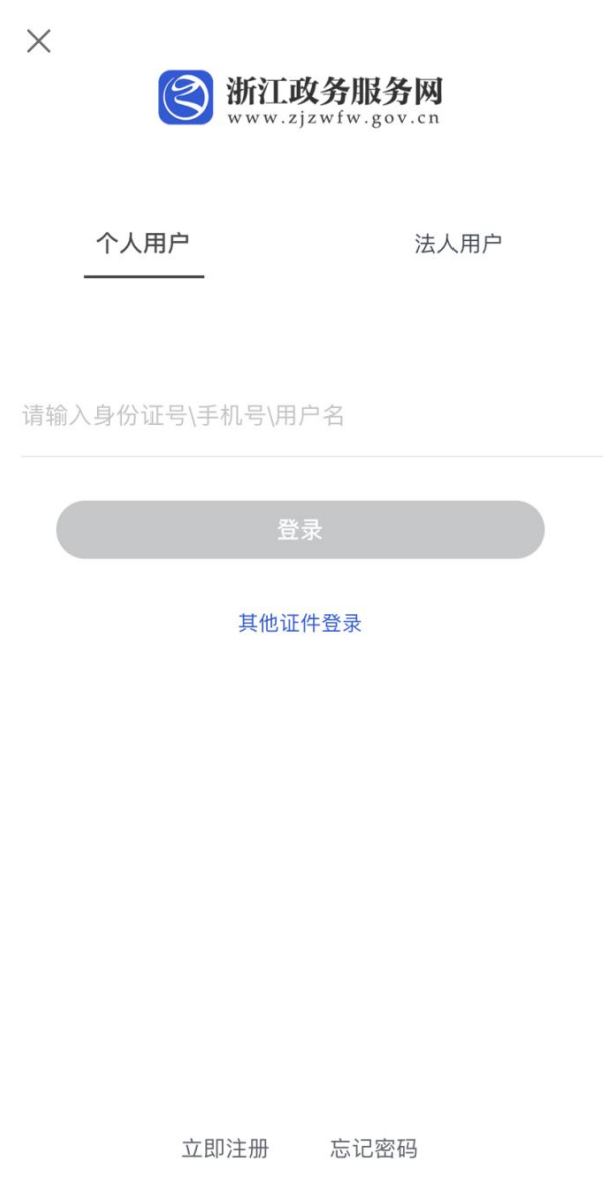The image size is (603, 1199).
Task: Focus the ID number/phone/username field
Action: click(x=312, y=417)
